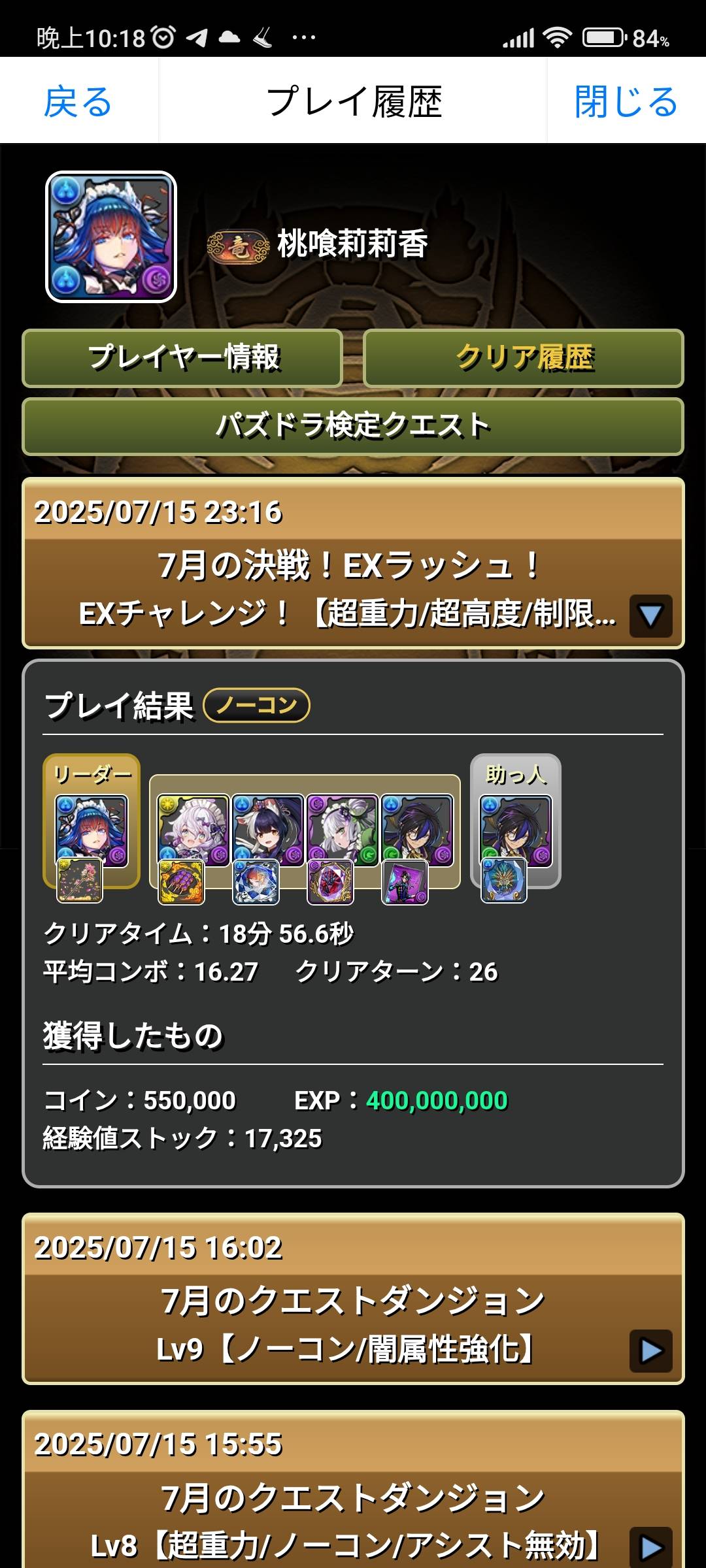Image resolution: width=706 pixels, height=1568 pixels.
Task: Switch to the クリア履歴 tab
Action: [x=524, y=358]
